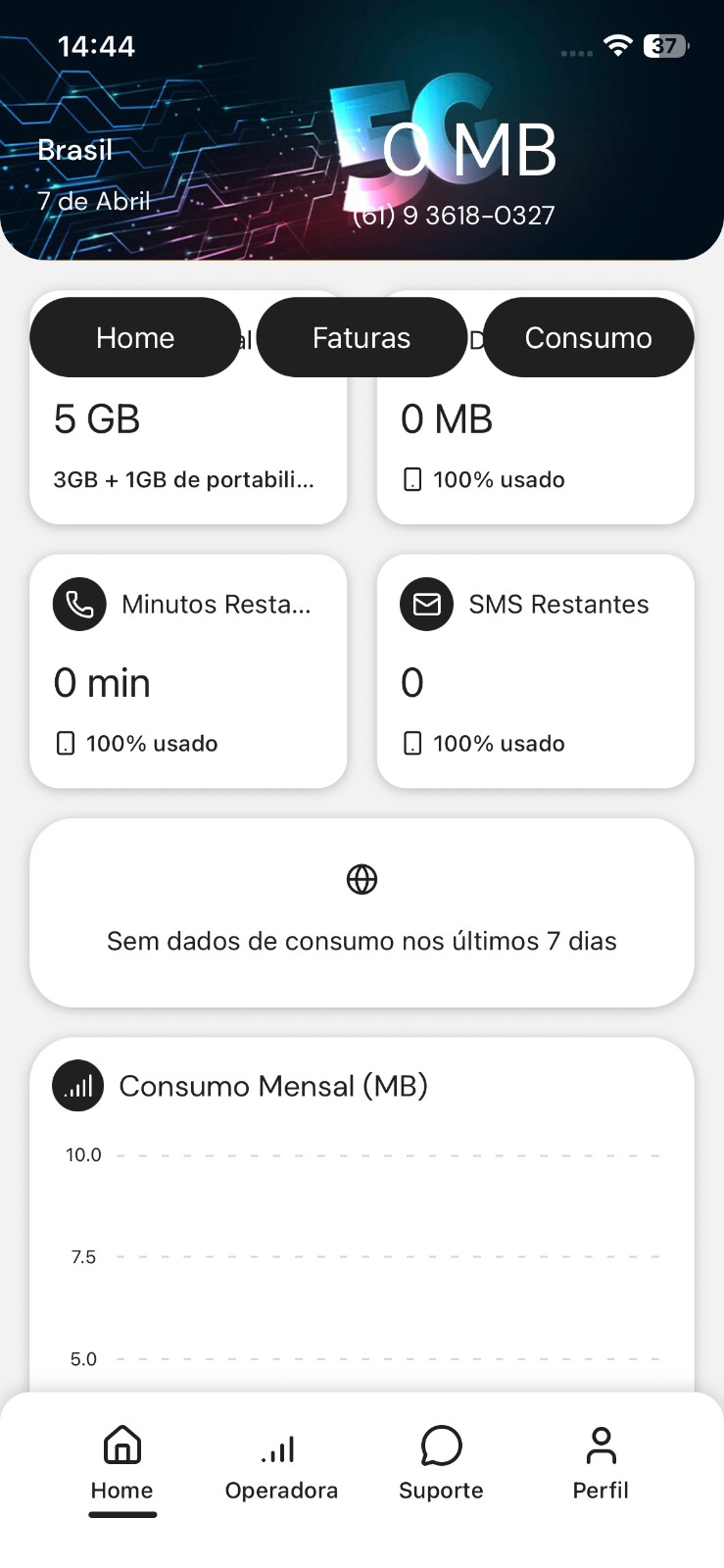Screen dimensions: 724x1568
Task: Tap the phone number (61) 9 3618-0327
Action: (x=454, y=215)
